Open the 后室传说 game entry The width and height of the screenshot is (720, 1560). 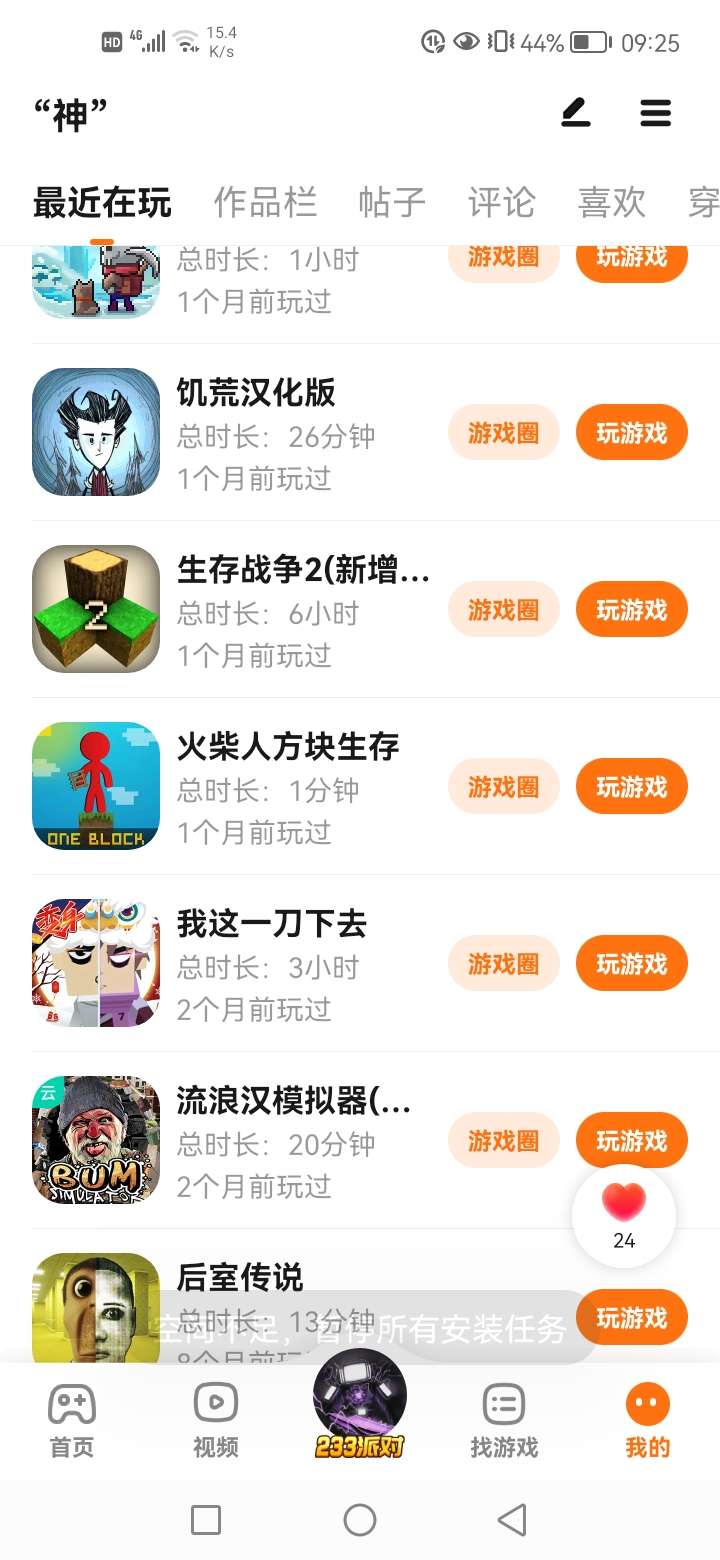[x=240, y=1277]
